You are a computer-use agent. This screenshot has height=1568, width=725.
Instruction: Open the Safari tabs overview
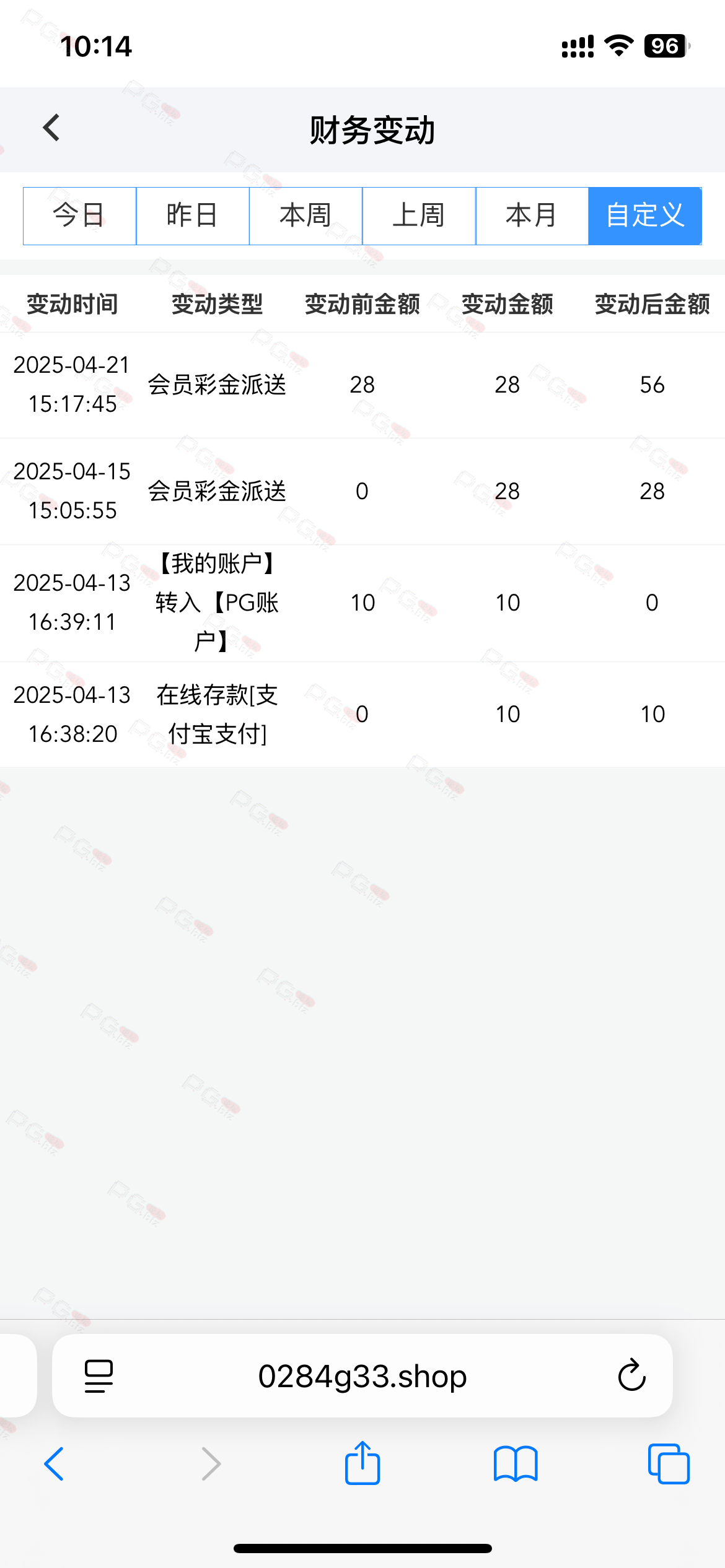(x=669, y=1464)
